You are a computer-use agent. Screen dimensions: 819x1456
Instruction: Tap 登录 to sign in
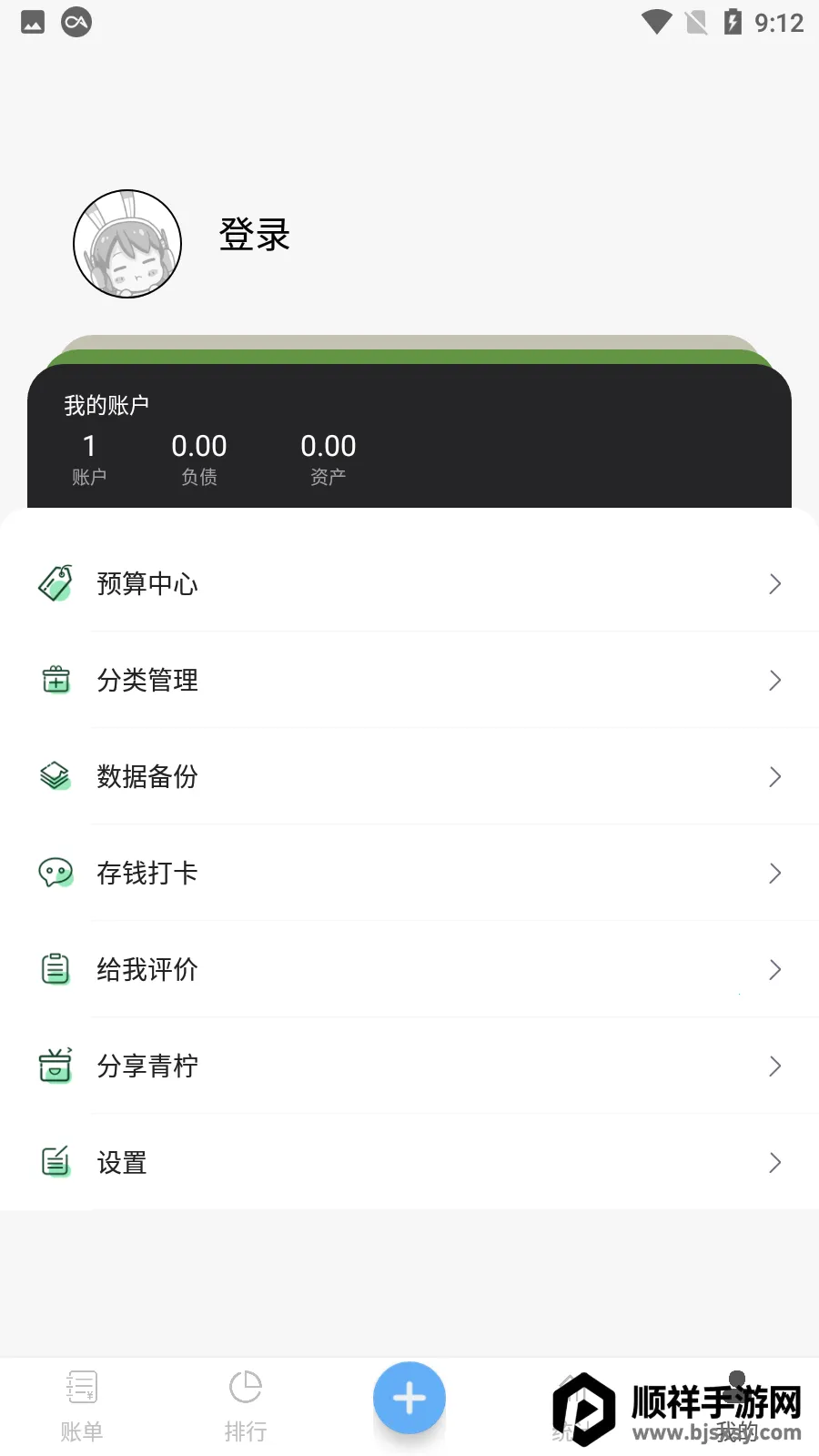coord(254,235)
